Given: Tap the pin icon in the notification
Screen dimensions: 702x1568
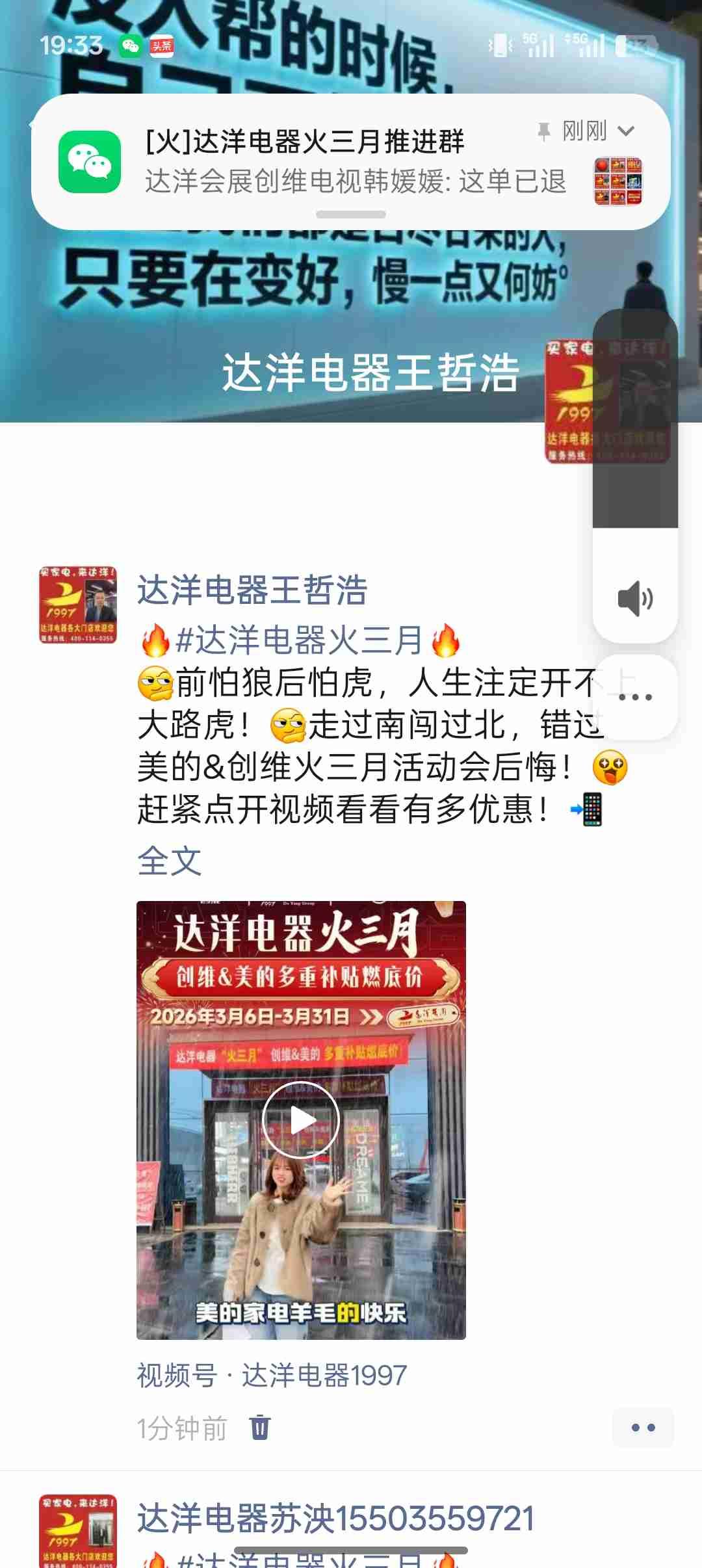Looking at the screenshot, I should (x=543, y=130).
